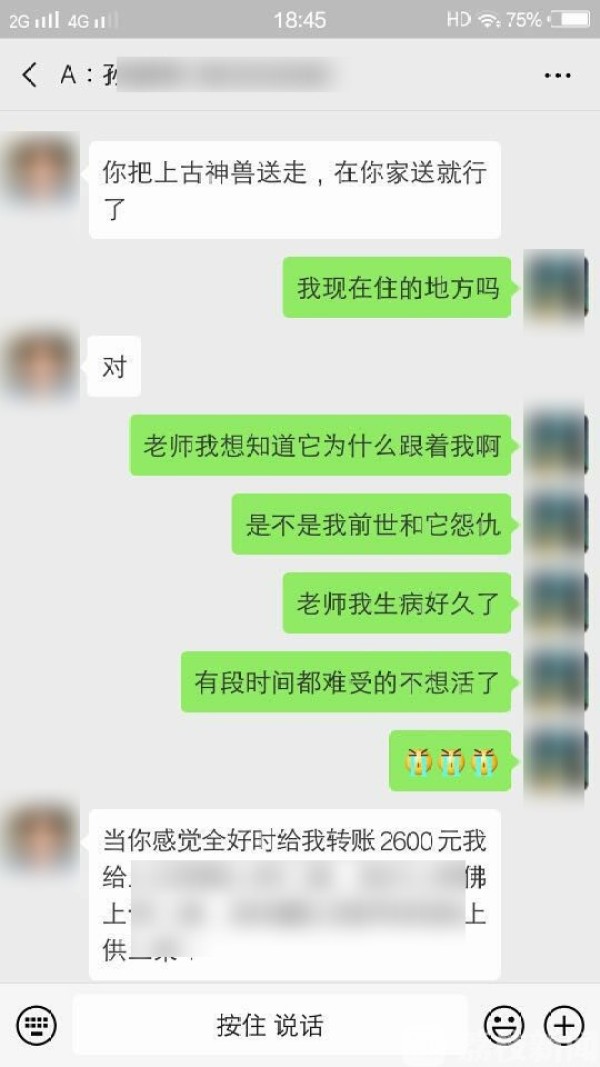Open the chat overflow menu
Viewport: 600px width, 1067px height.
coord(556,75)
